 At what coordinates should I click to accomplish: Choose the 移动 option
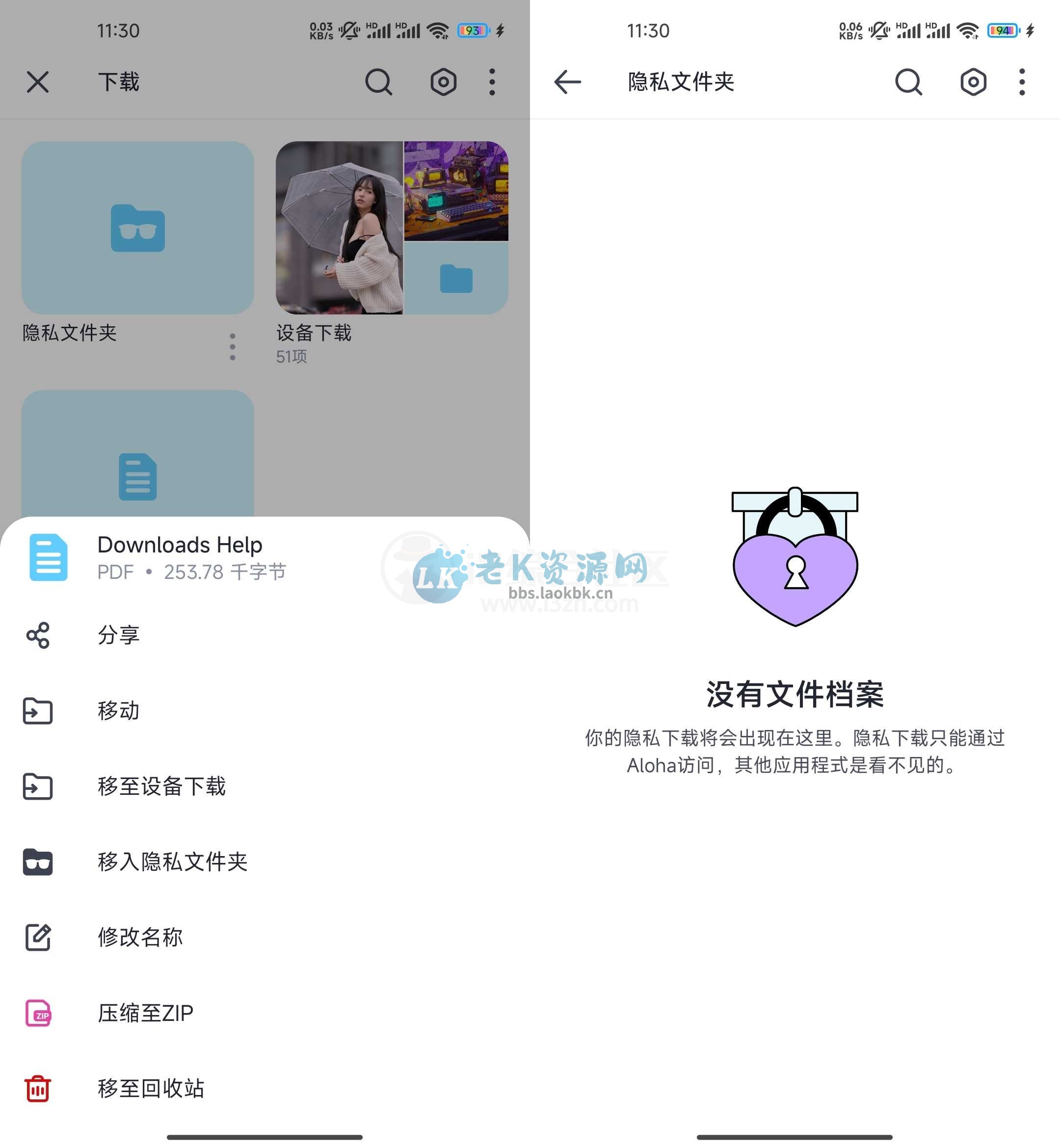(118, 710)
